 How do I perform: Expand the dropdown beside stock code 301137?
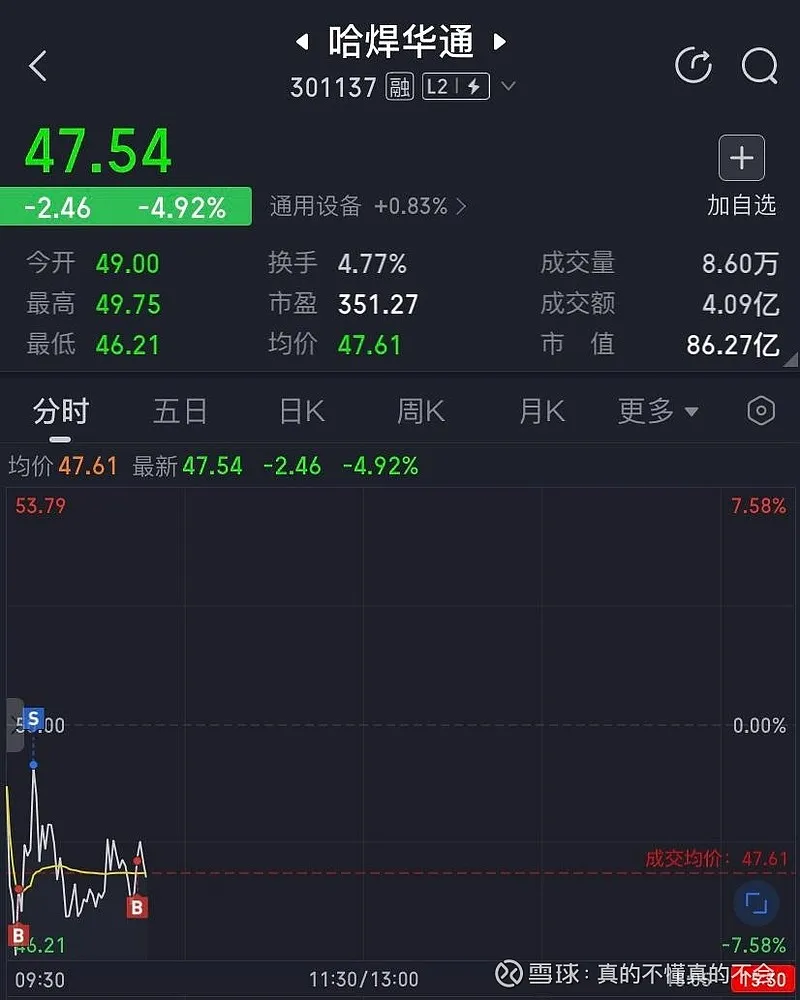508,87
